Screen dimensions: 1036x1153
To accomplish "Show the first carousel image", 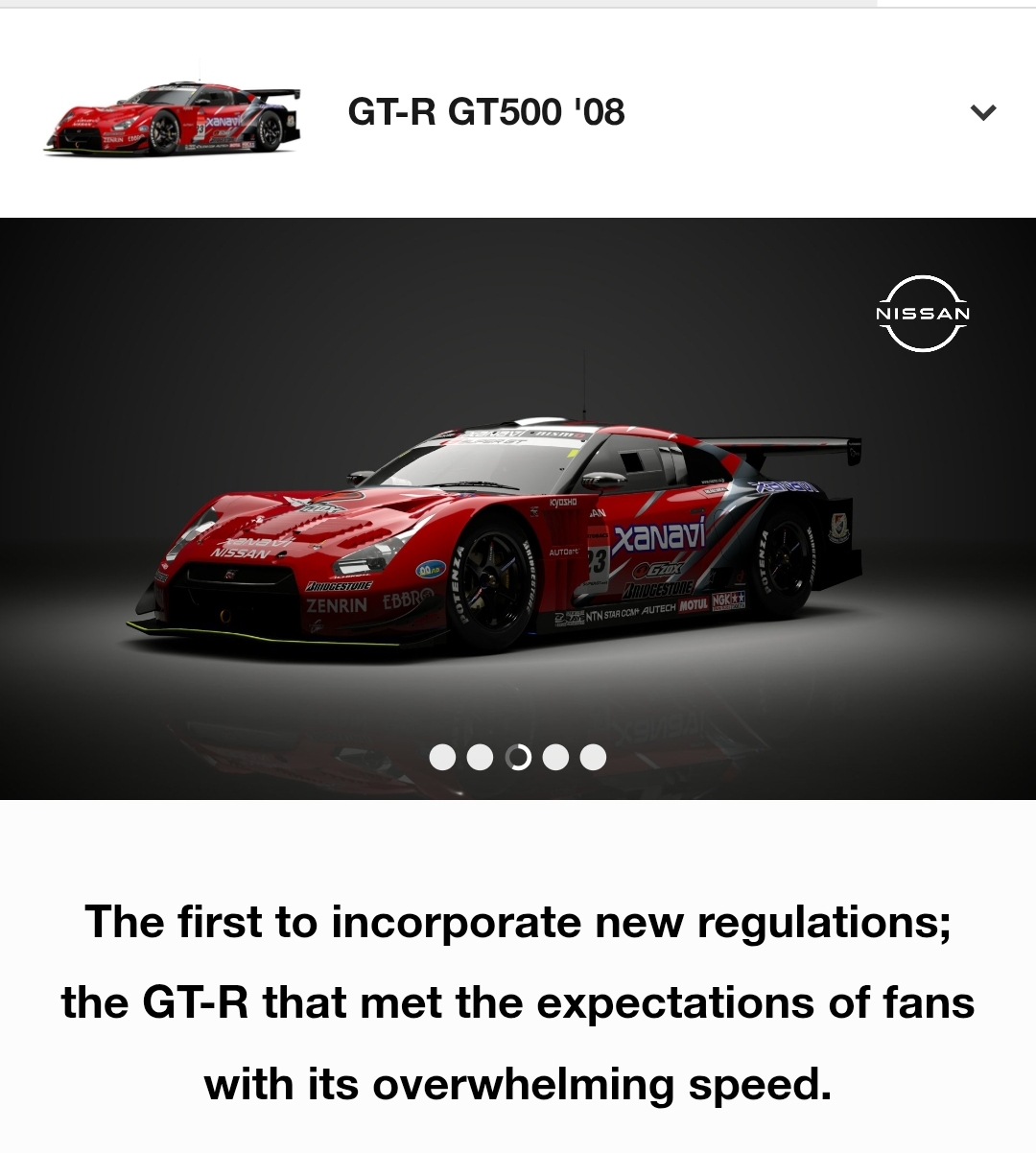I will 442,758.
